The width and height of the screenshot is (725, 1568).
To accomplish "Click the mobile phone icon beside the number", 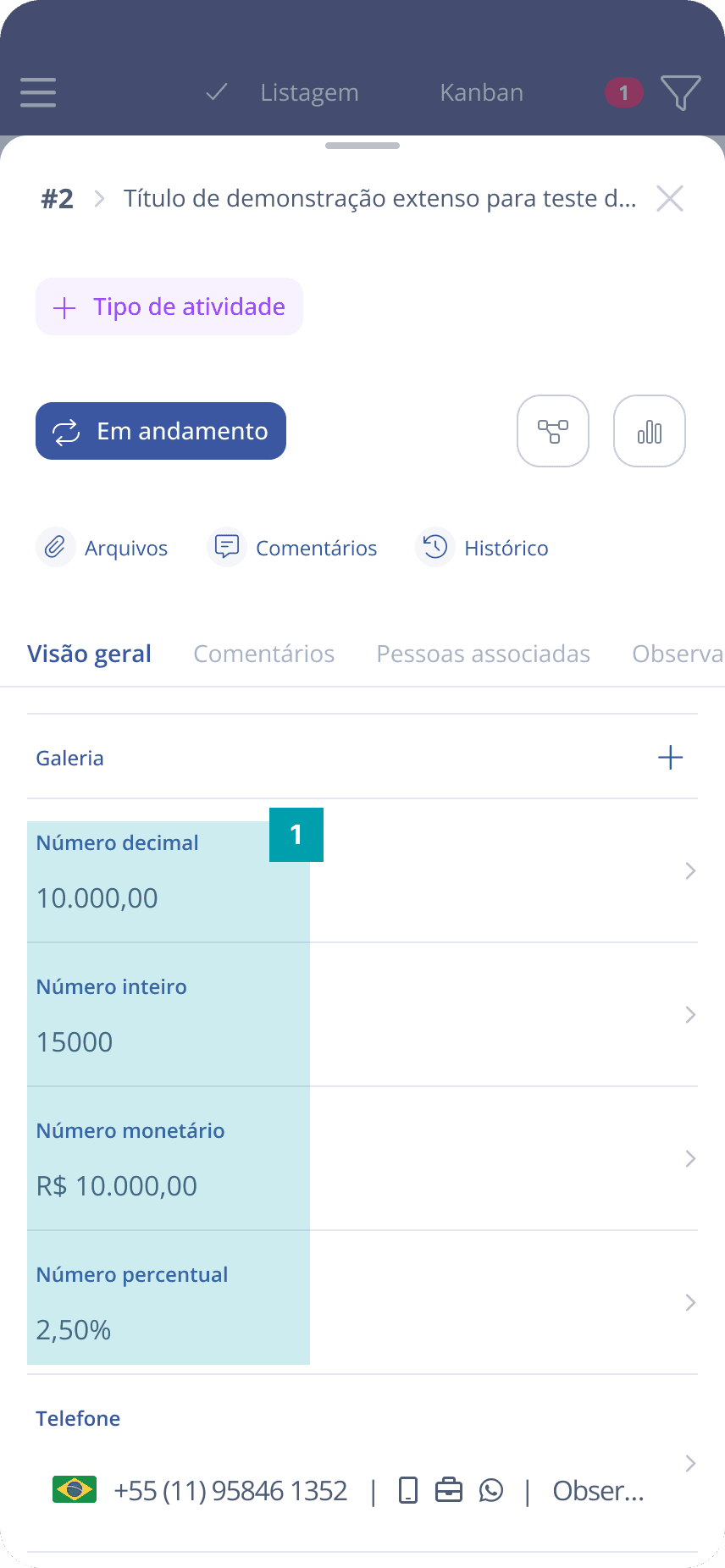I will [x=407, y=1490].
